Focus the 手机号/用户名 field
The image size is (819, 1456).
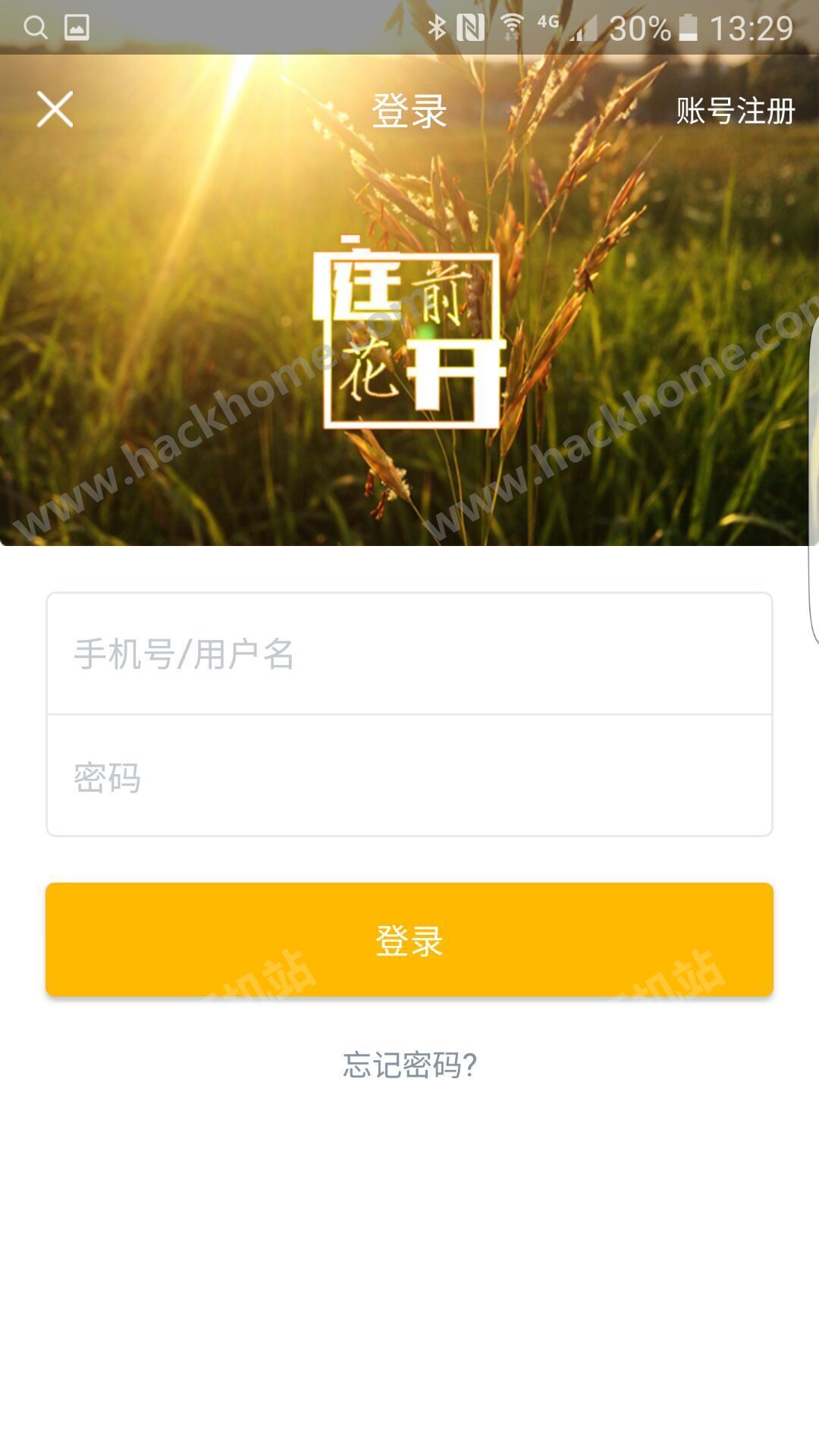[x=409, y=654]
